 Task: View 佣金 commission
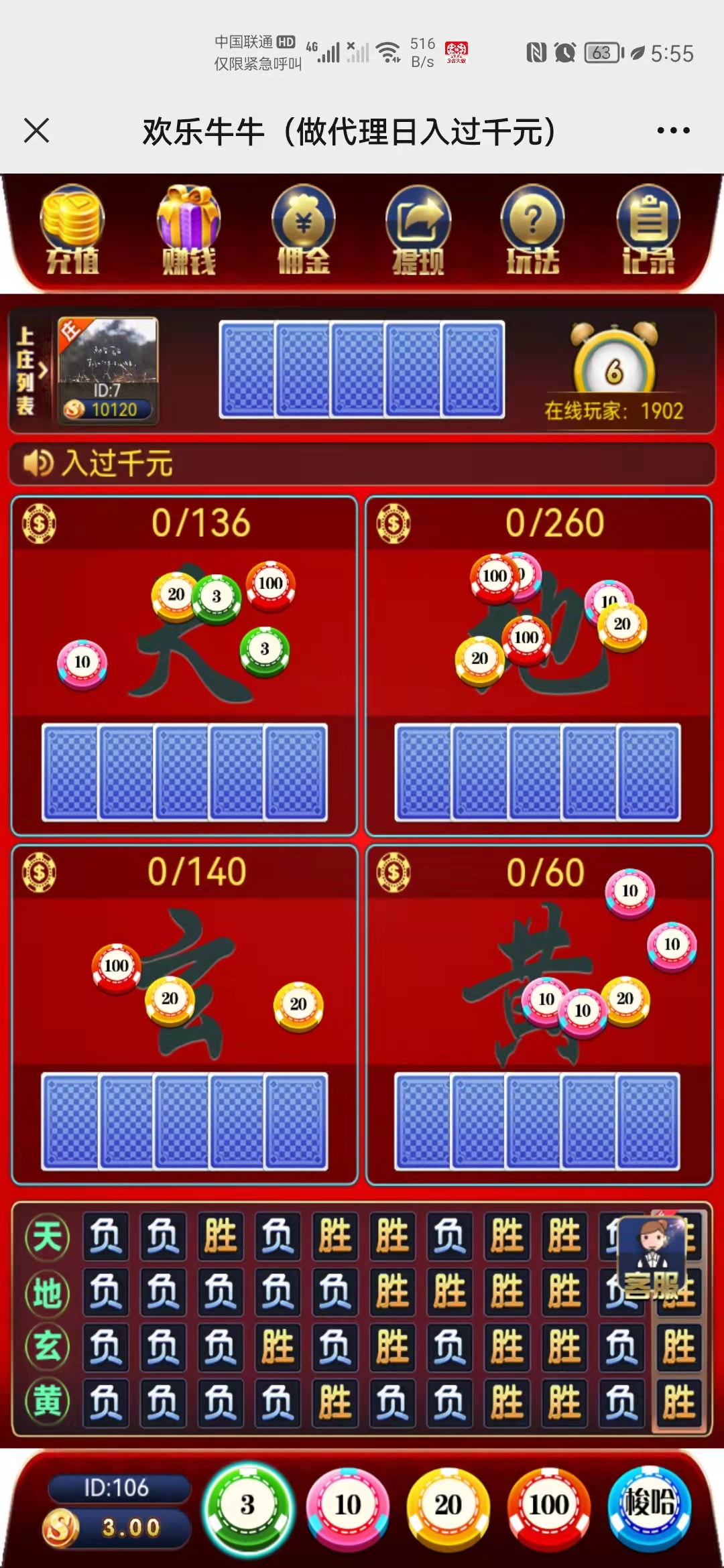pyautogui.click(x=304, y=231)
